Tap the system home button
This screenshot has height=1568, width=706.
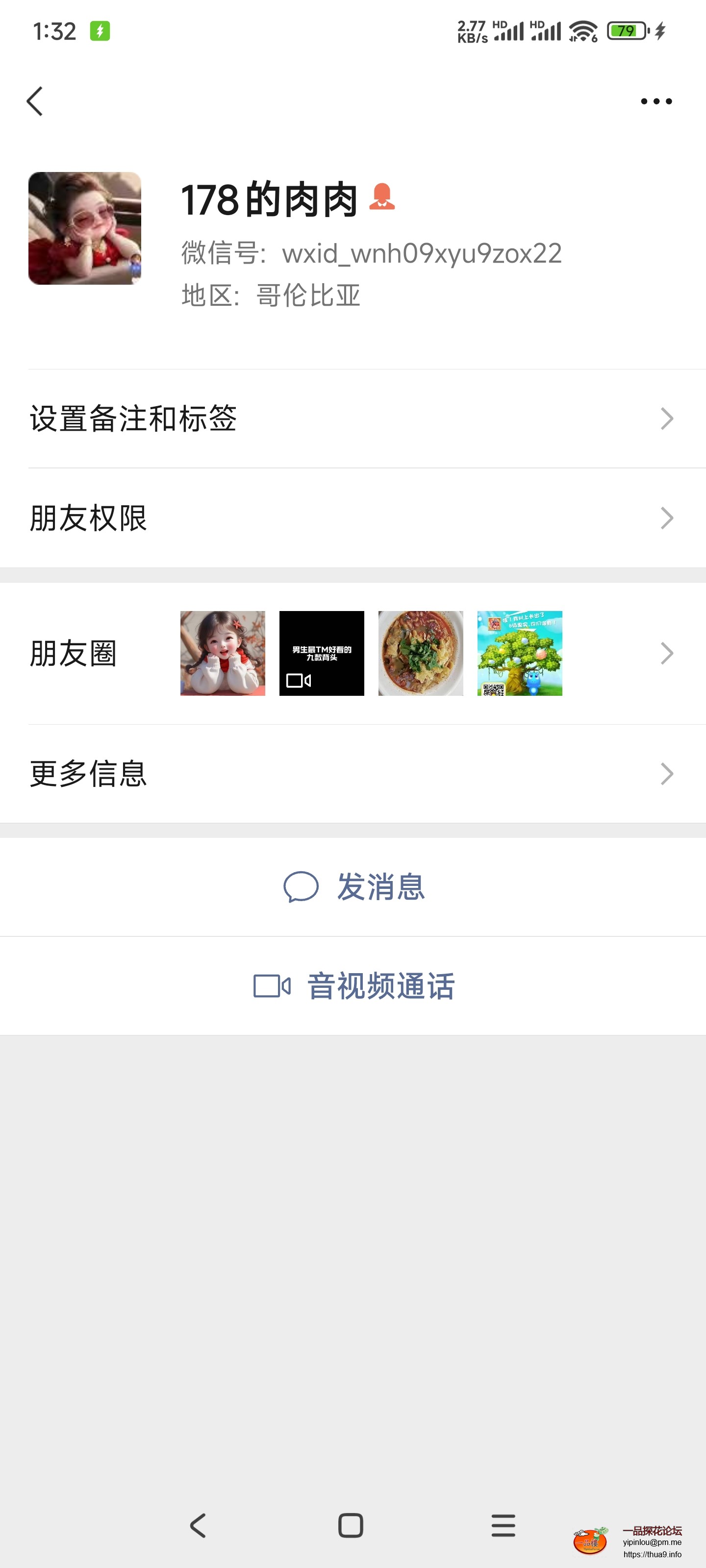351,1525
